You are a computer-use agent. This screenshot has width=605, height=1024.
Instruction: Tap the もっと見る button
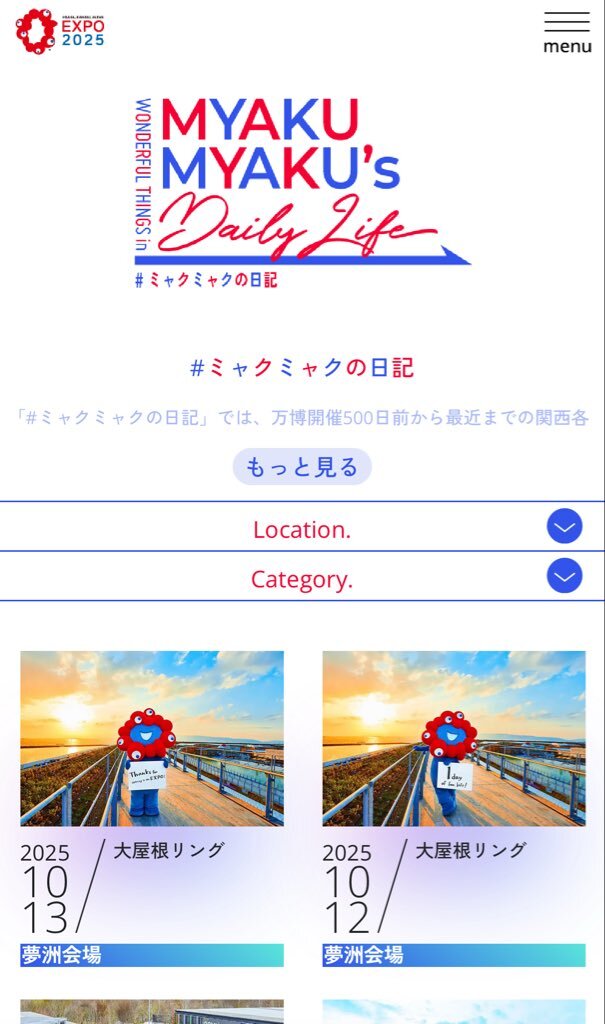tap(302, 467)
